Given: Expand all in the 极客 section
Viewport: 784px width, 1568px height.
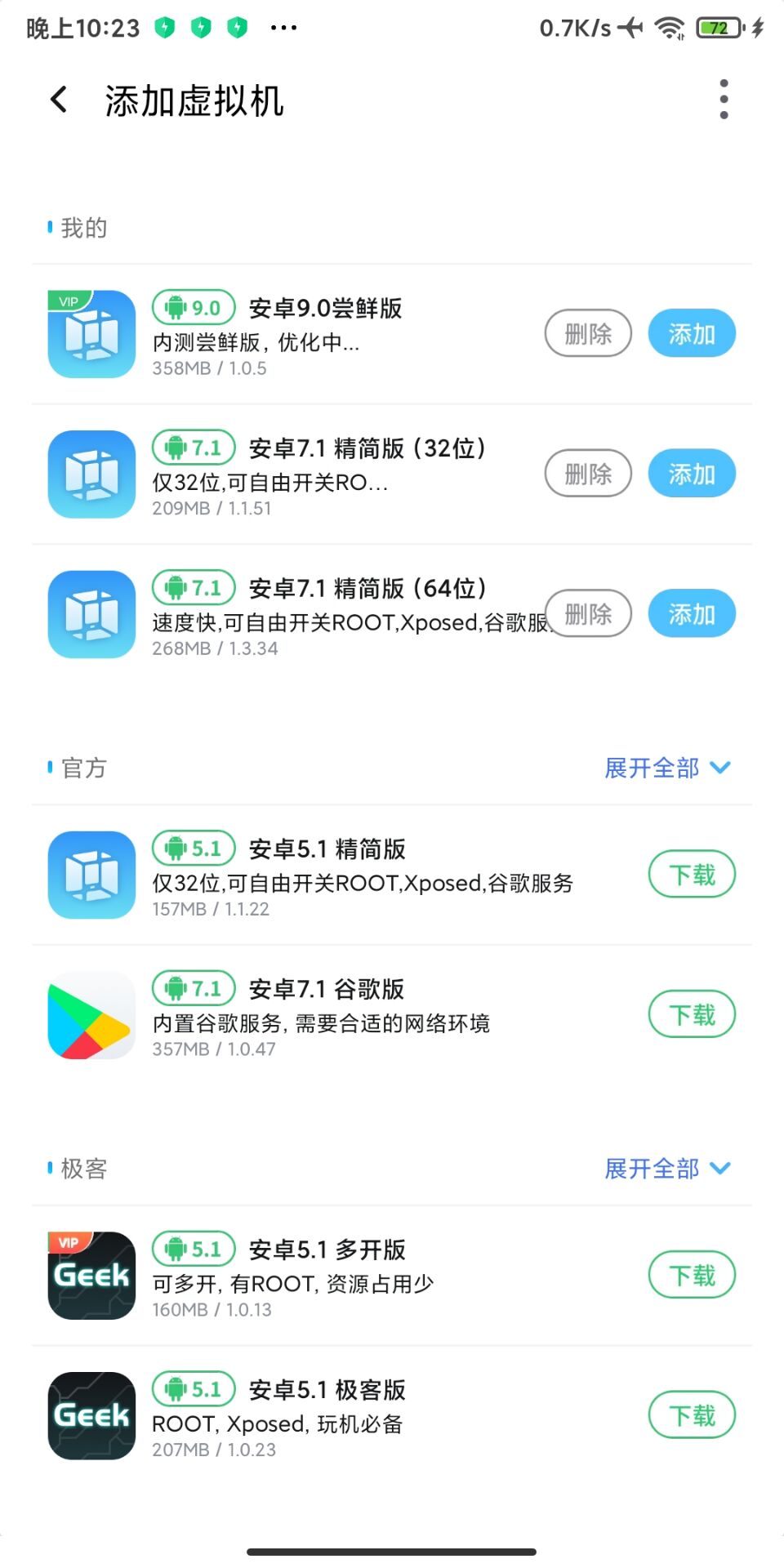Looking at the screenshot, I should click(x=666, y=1169).
